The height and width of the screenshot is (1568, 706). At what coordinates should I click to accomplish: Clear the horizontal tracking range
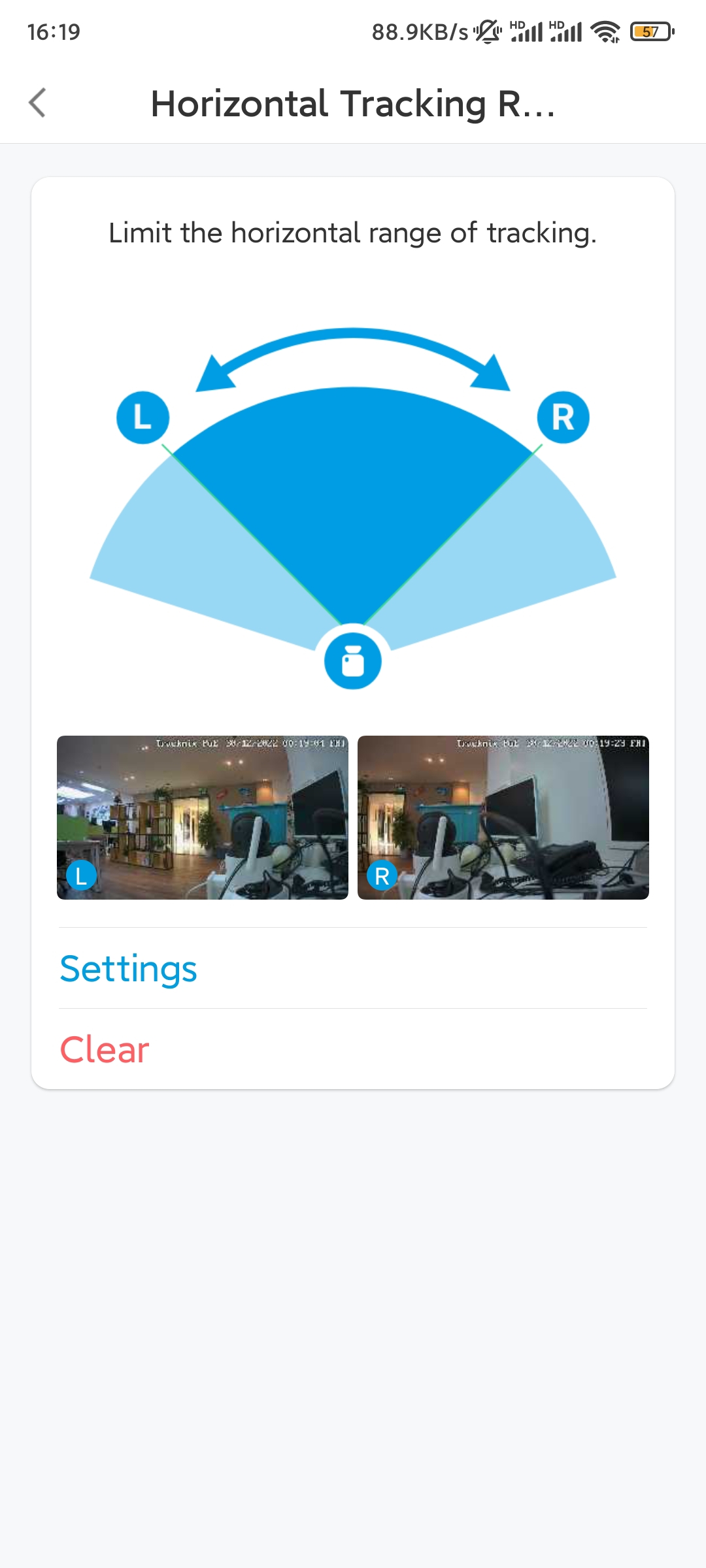point(353,1049)
